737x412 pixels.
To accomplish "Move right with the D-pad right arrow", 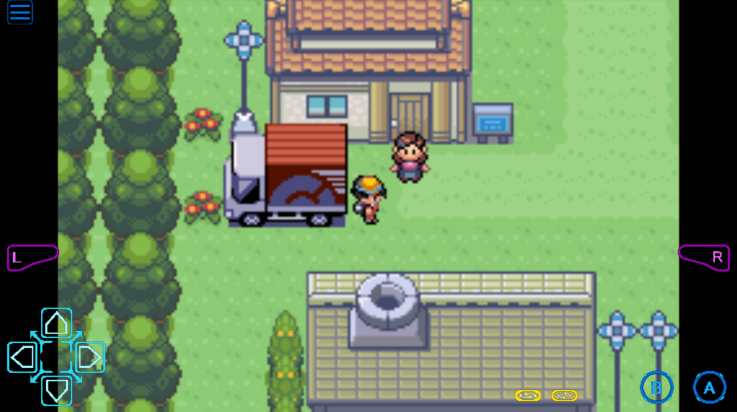I will 89,357.
